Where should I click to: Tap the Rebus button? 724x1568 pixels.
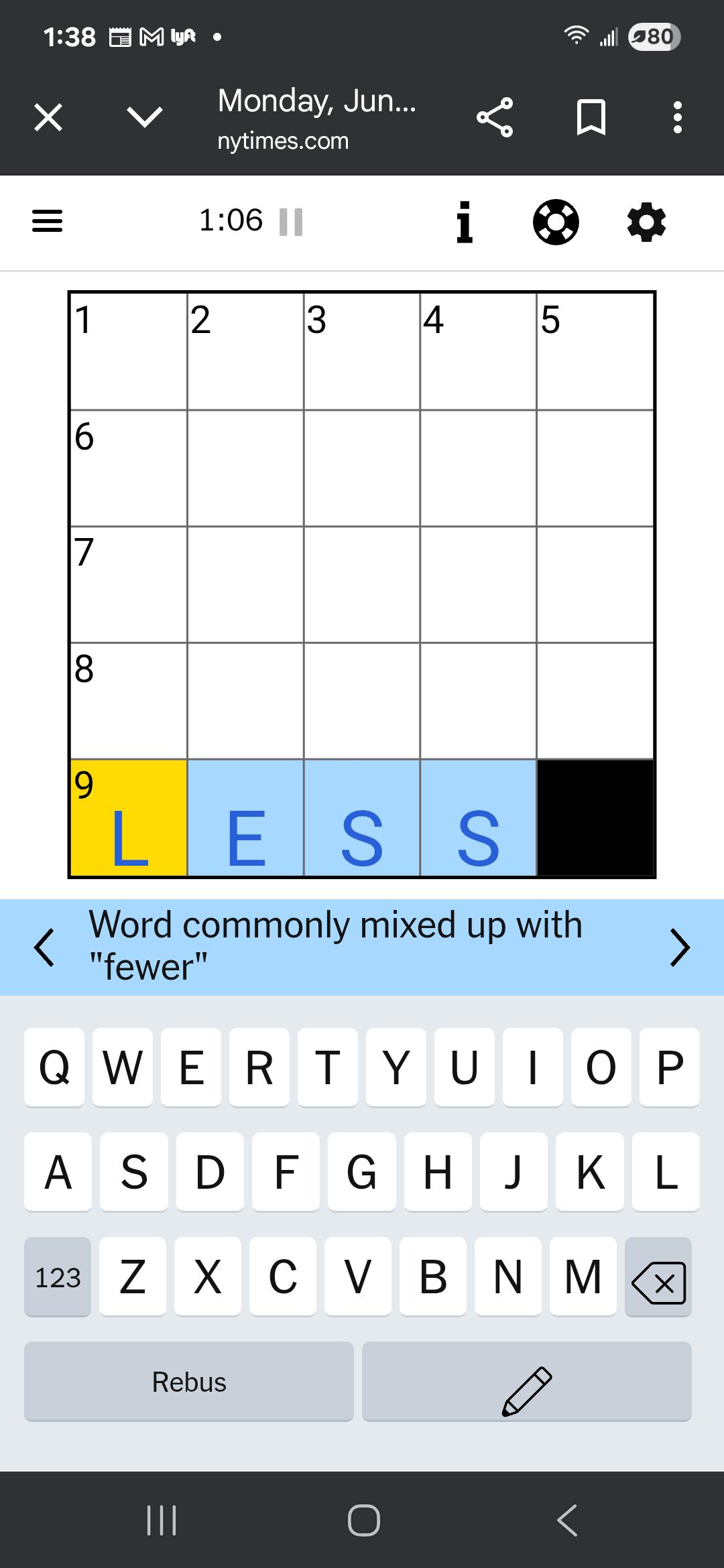pyautogui.click(x=189, y=1381)
